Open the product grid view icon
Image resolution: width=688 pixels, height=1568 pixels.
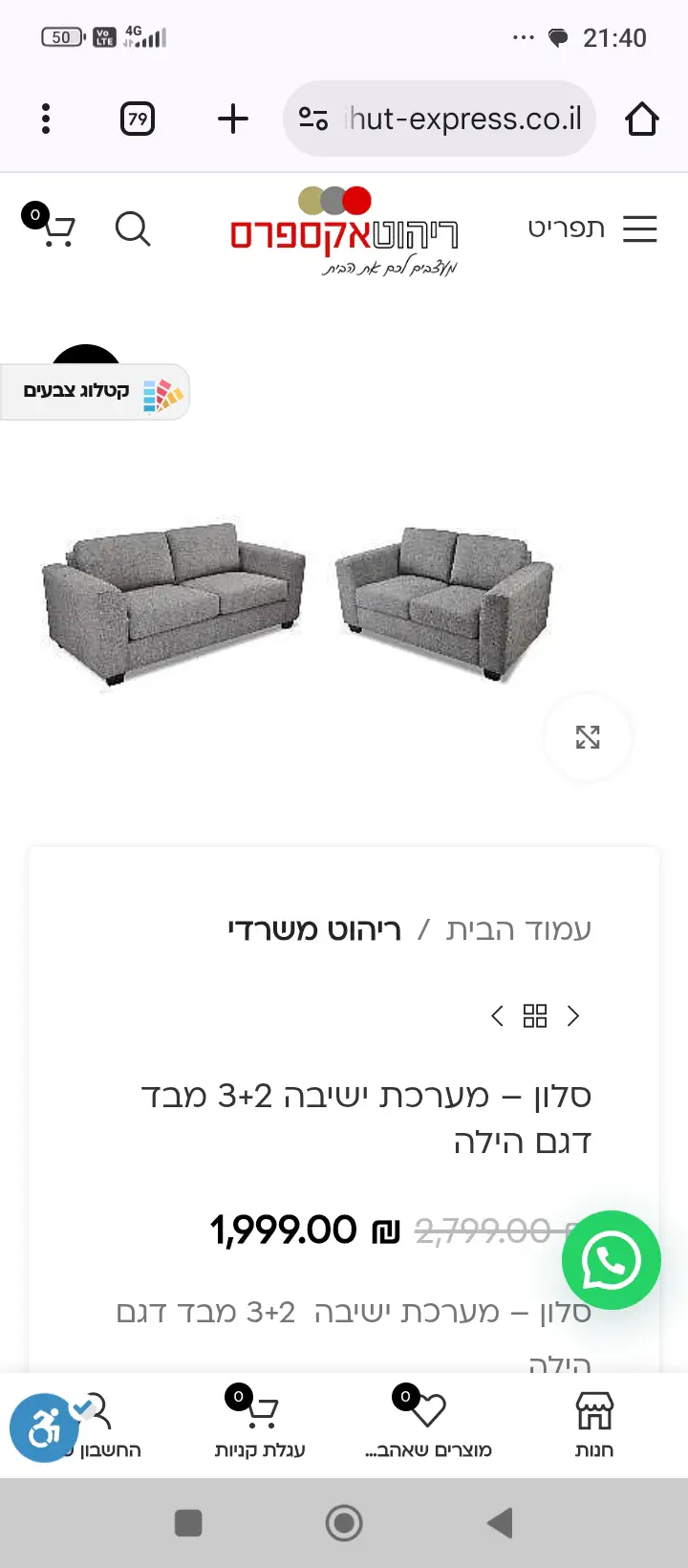click(535, 1015)
